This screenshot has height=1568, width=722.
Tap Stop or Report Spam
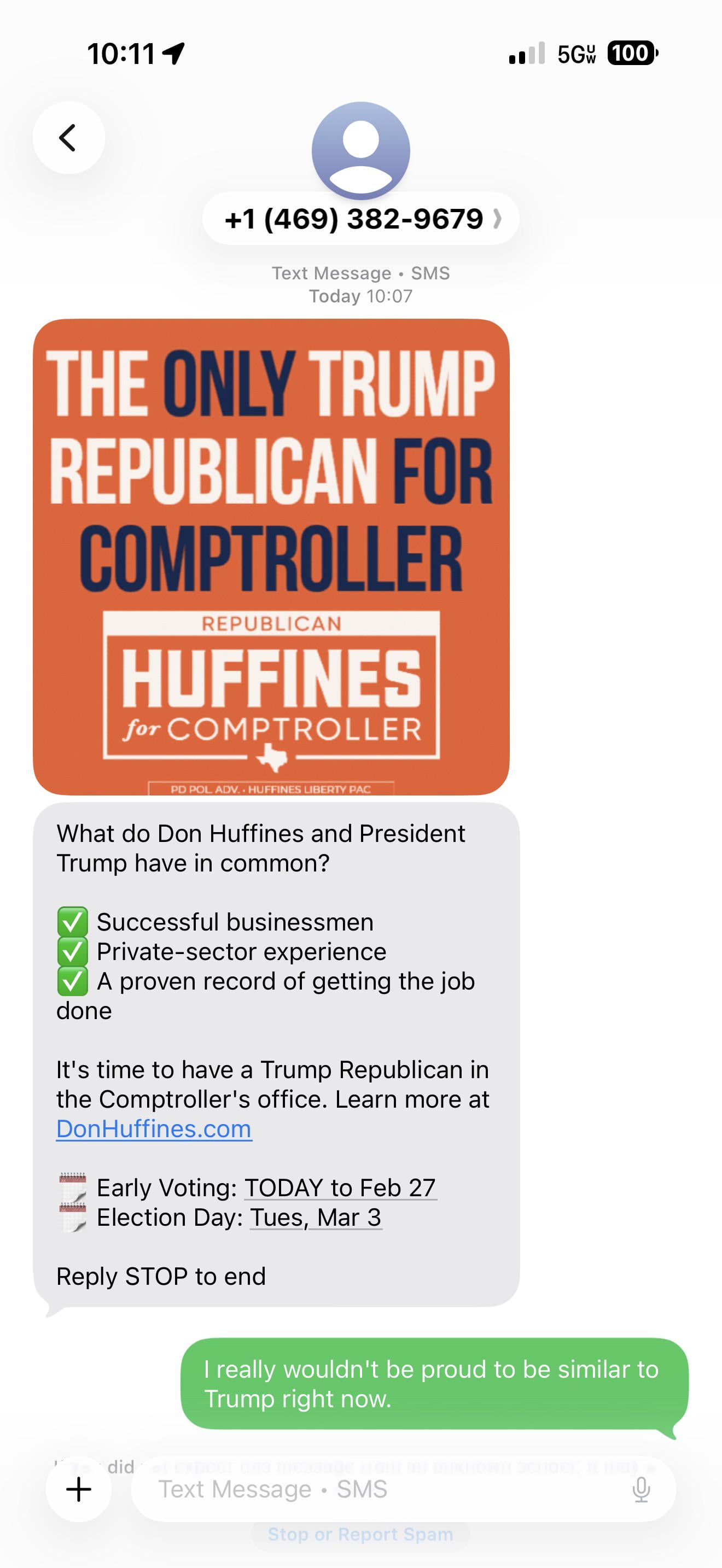pos(360,1535)
